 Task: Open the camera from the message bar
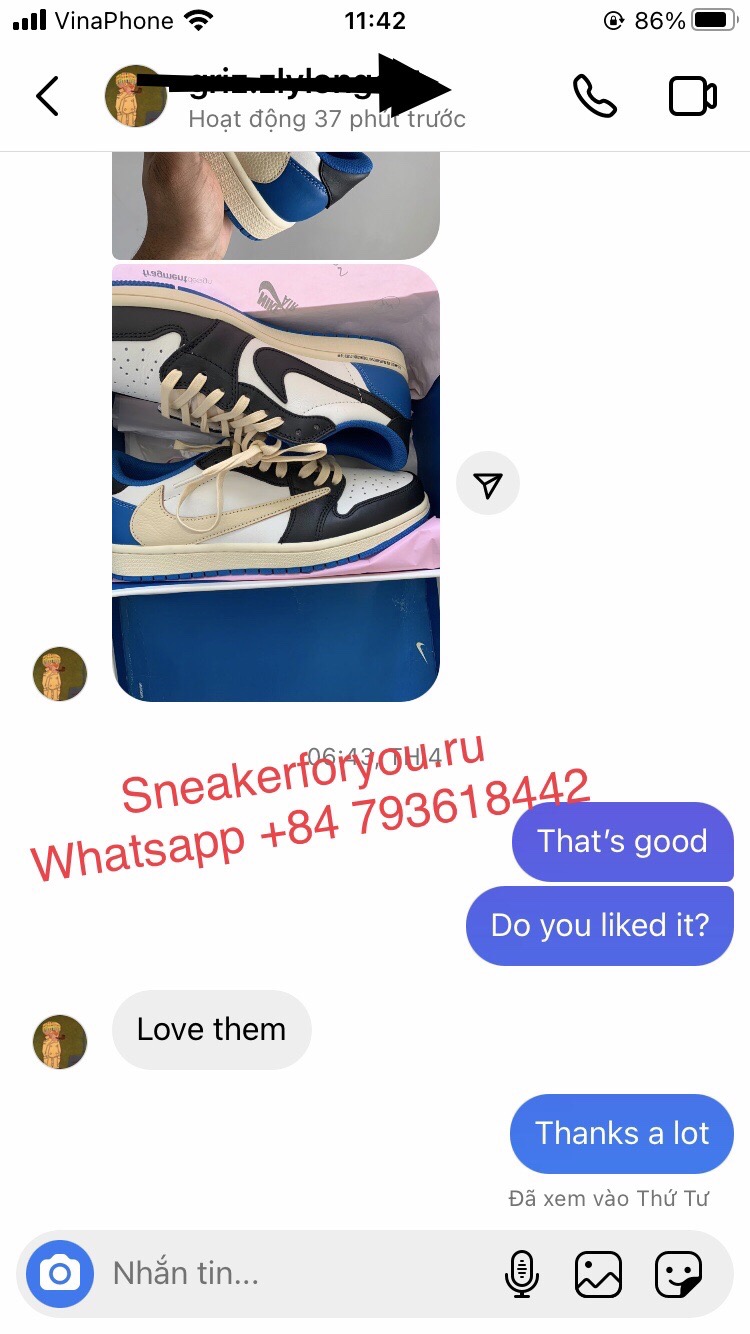click(x=60, y=1273)
